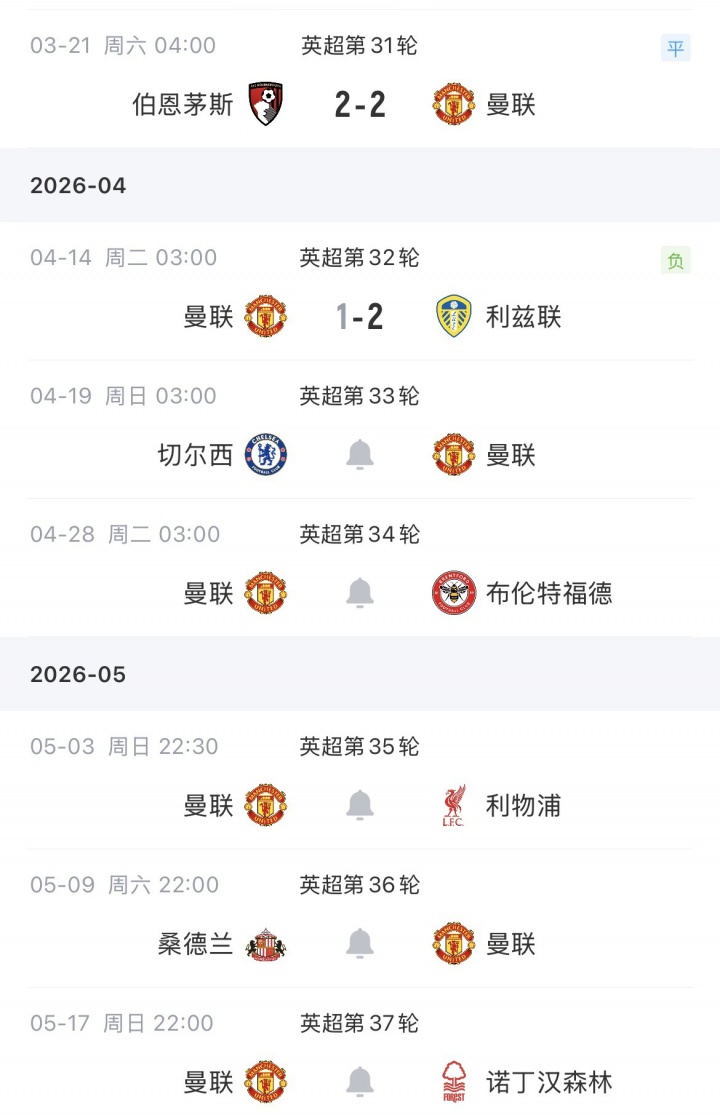
Task: Select the Brentford bee logo
Action: 454,592
